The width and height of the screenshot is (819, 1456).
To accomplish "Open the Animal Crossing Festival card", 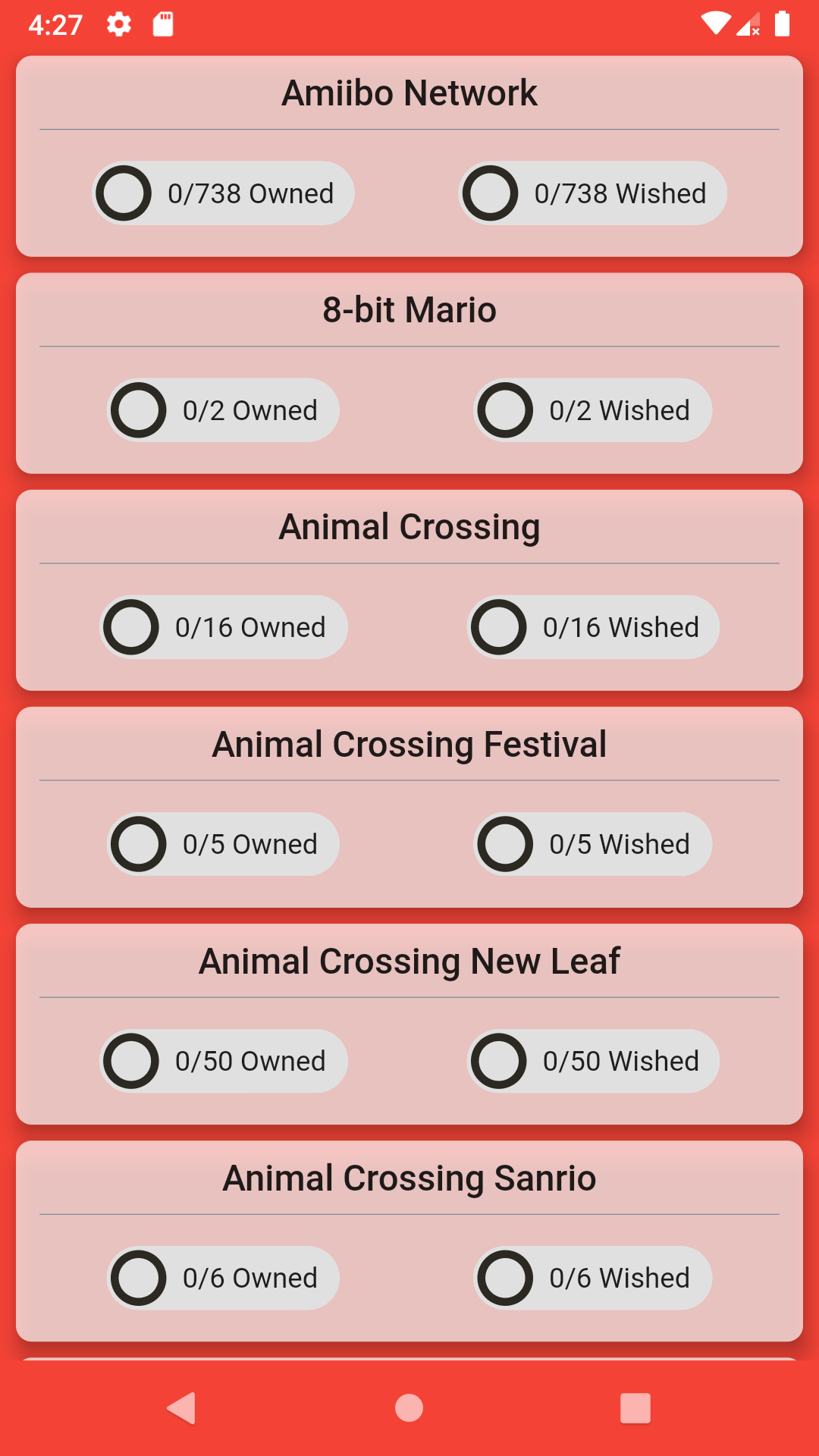I will [409, 744].
